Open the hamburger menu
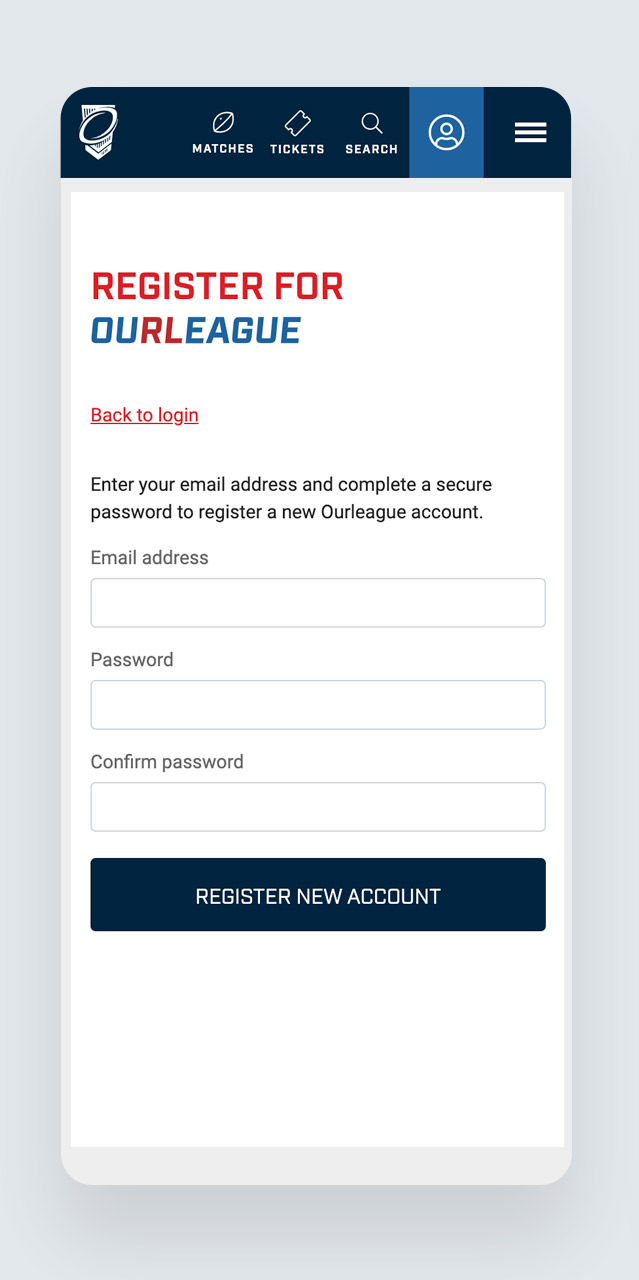639x1280 pixels. coord(530,133)
